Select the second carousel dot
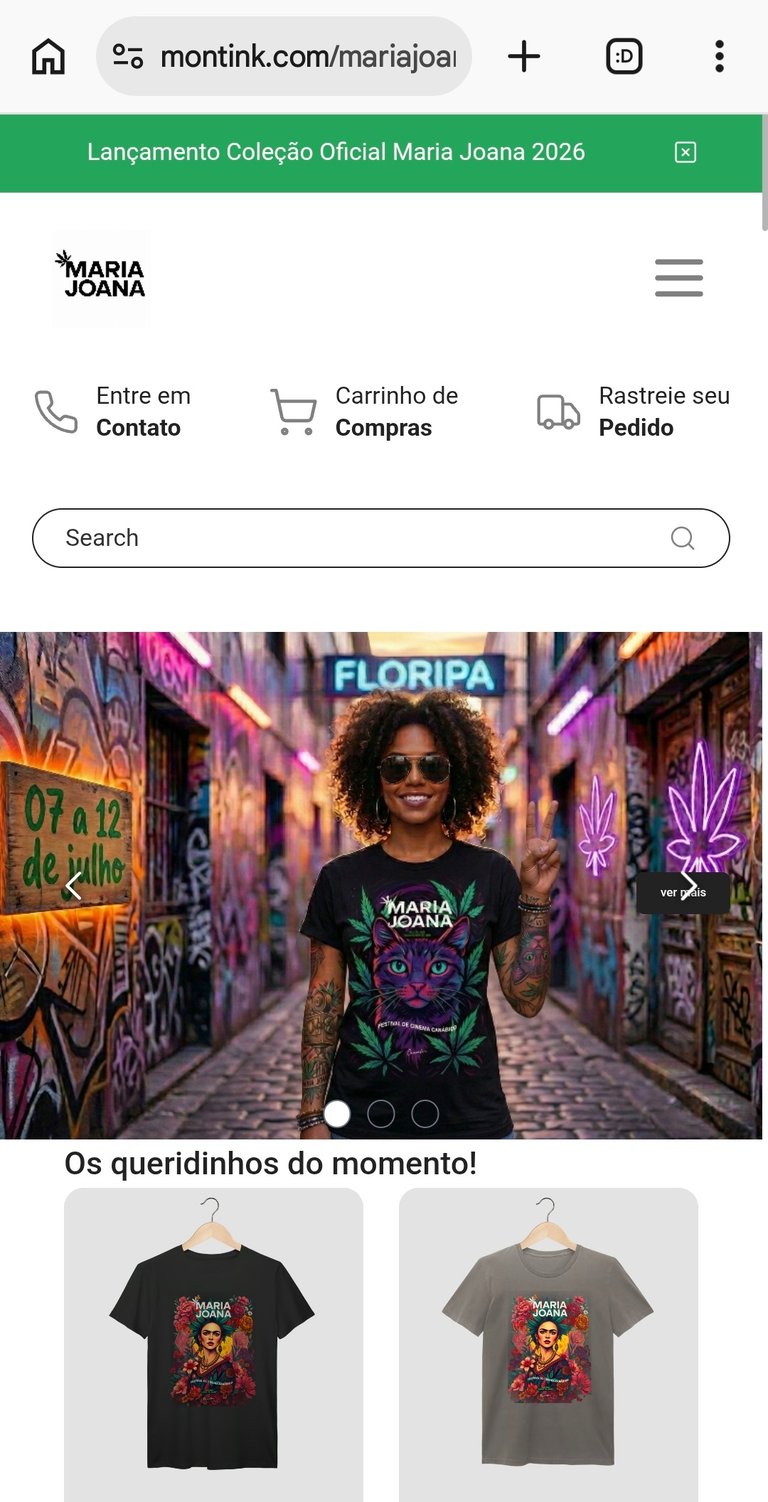This screenshot has height=1502, width=768. click(x=381, y=1113)
